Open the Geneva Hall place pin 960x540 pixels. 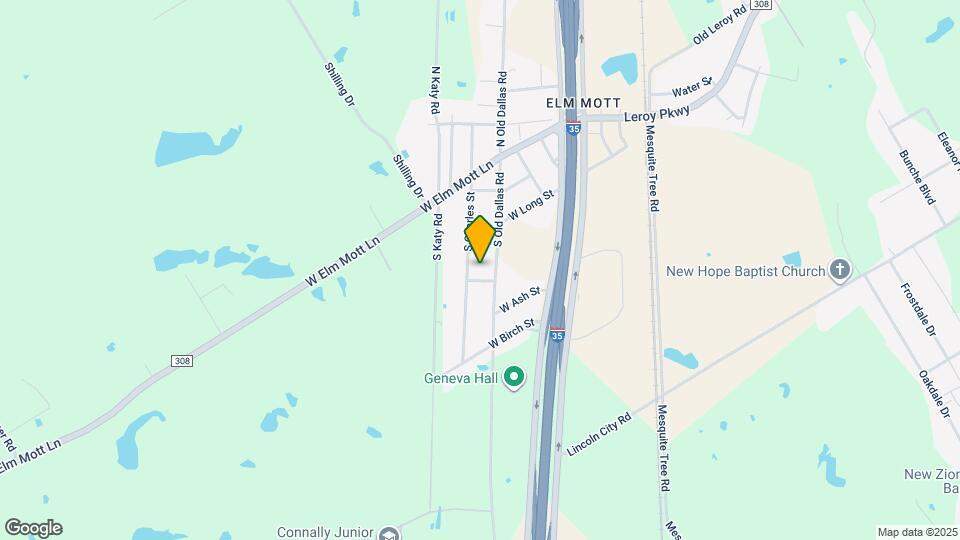tap(514, 378)
